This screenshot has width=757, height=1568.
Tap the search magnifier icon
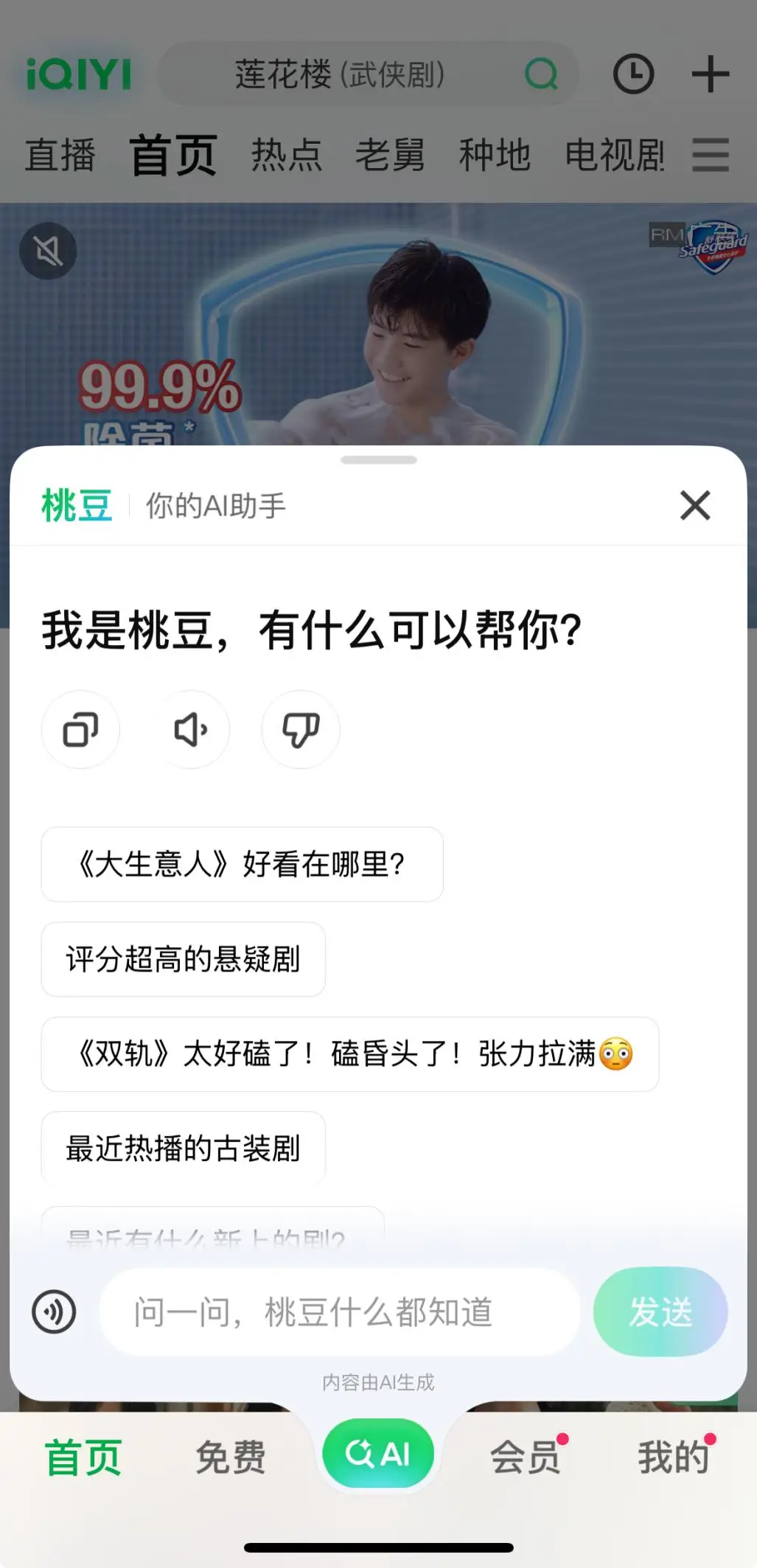(542, 74)
